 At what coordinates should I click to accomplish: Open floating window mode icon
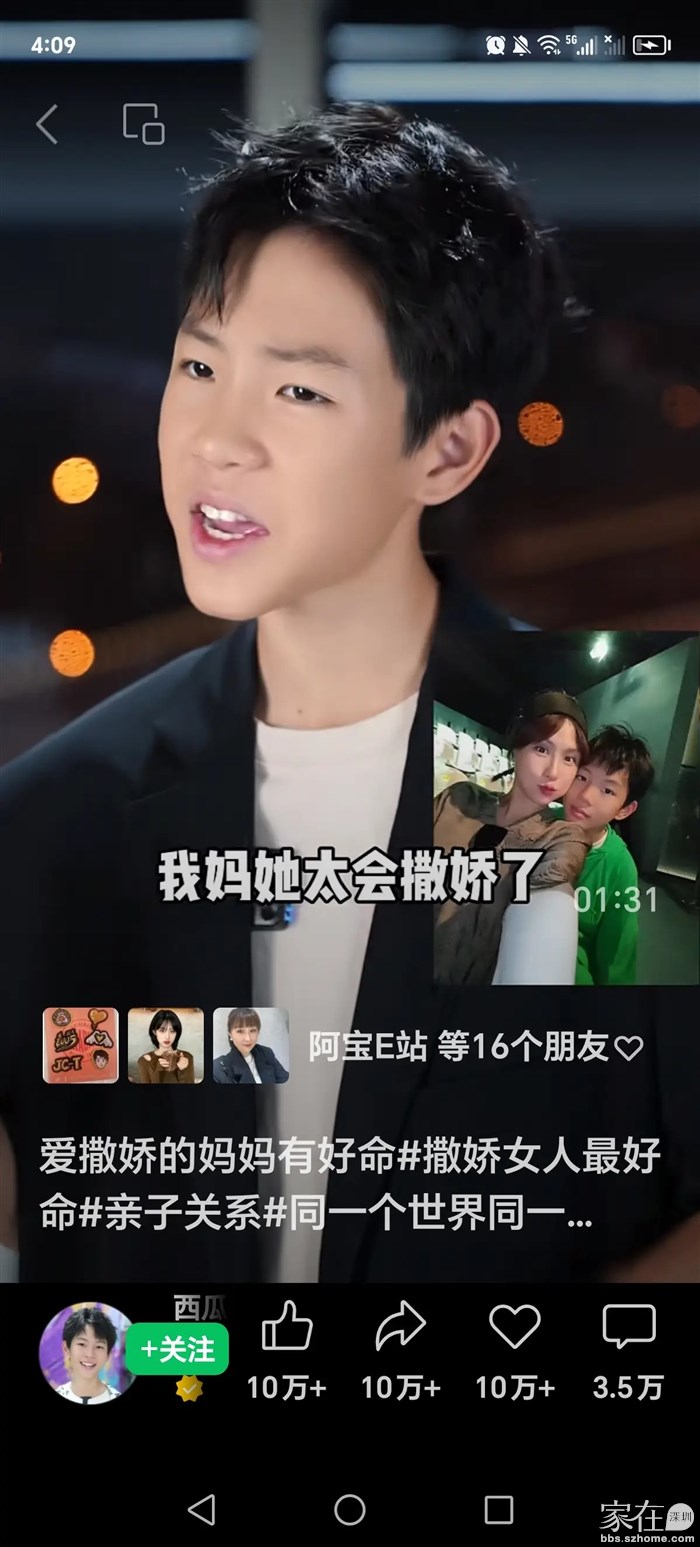click(143, 124)
